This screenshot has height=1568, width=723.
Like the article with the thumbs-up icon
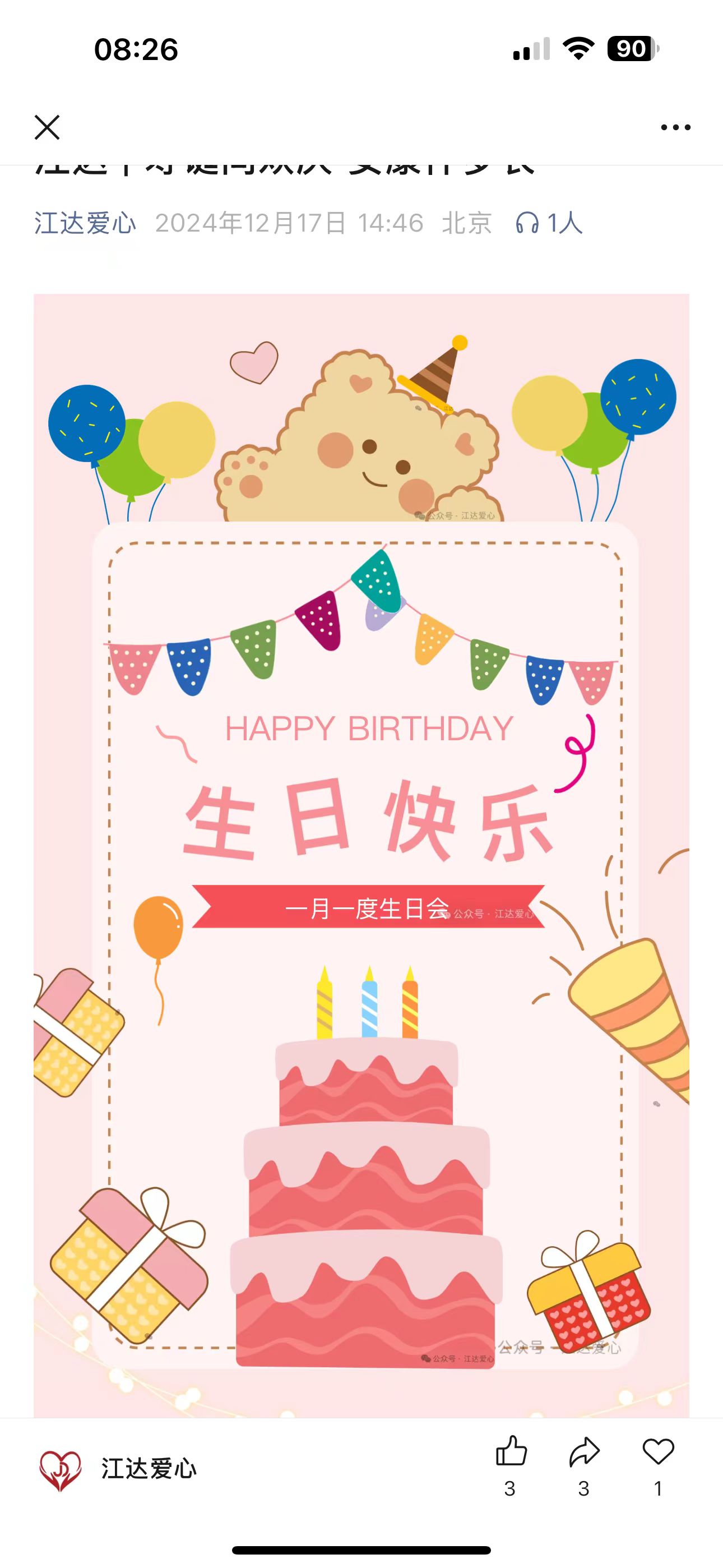(x=511, y=1452)
